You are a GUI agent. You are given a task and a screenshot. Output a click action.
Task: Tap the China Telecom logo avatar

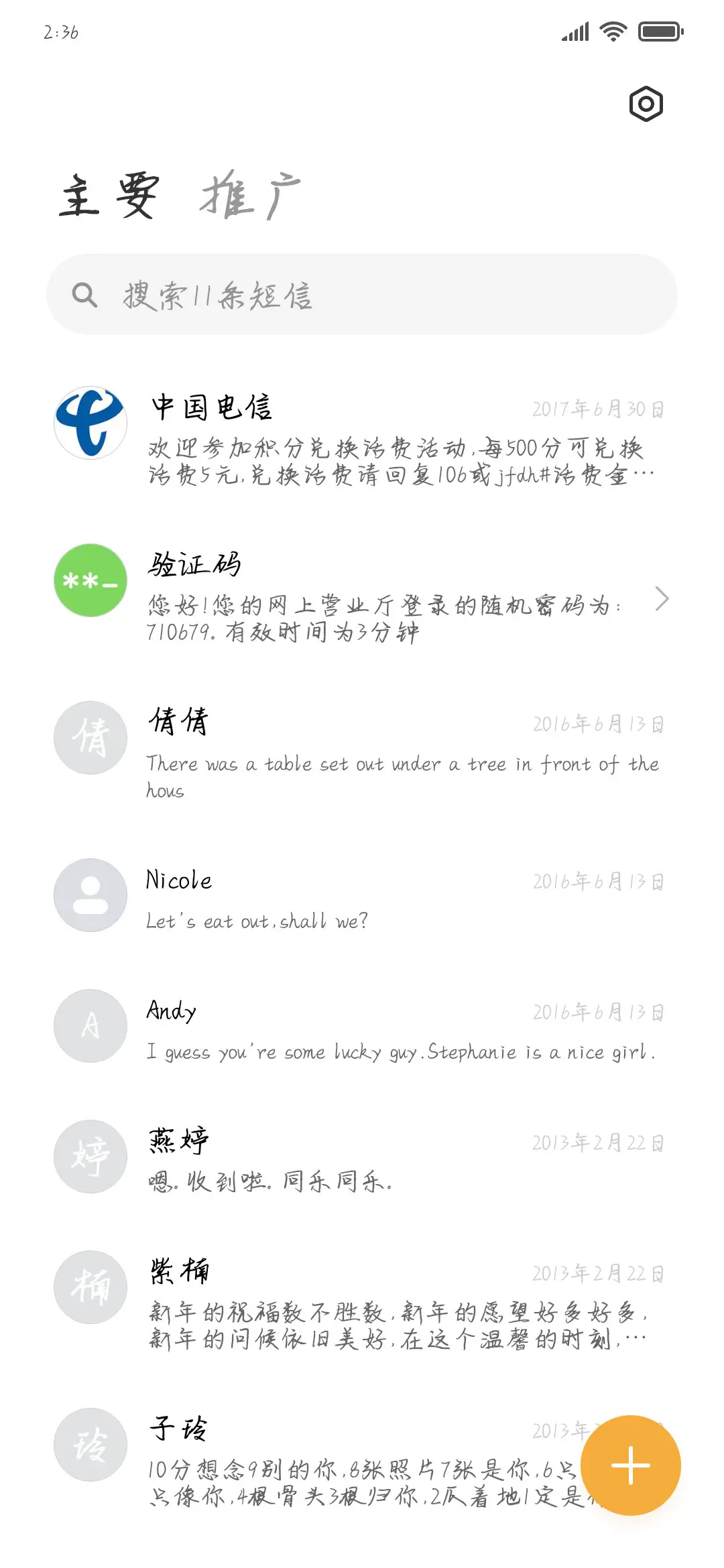tap(90, 422)
